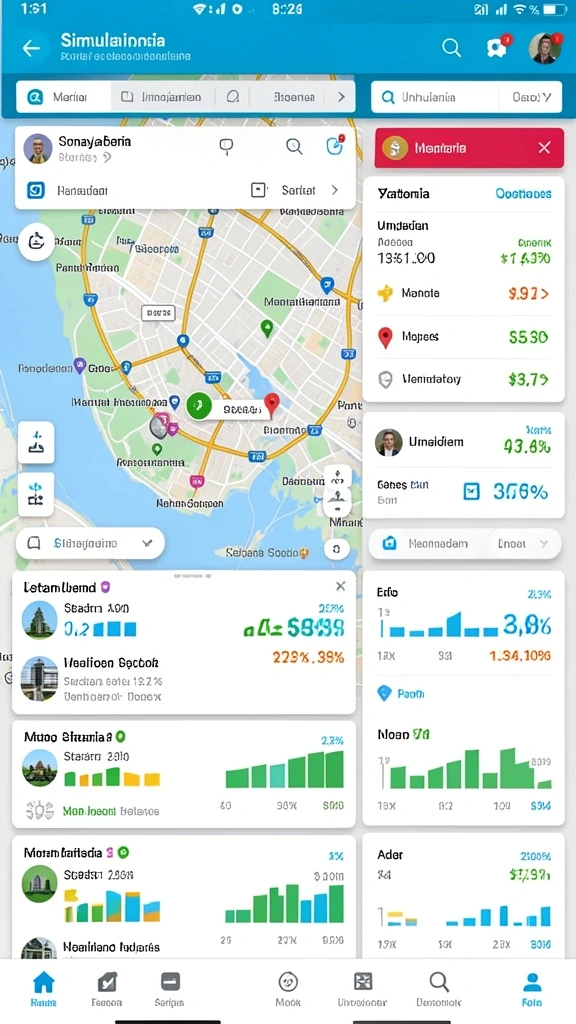576x1024 pixels.
Task: Open the Mook tab in bottom navigation
Action: (x=288, y=989)
